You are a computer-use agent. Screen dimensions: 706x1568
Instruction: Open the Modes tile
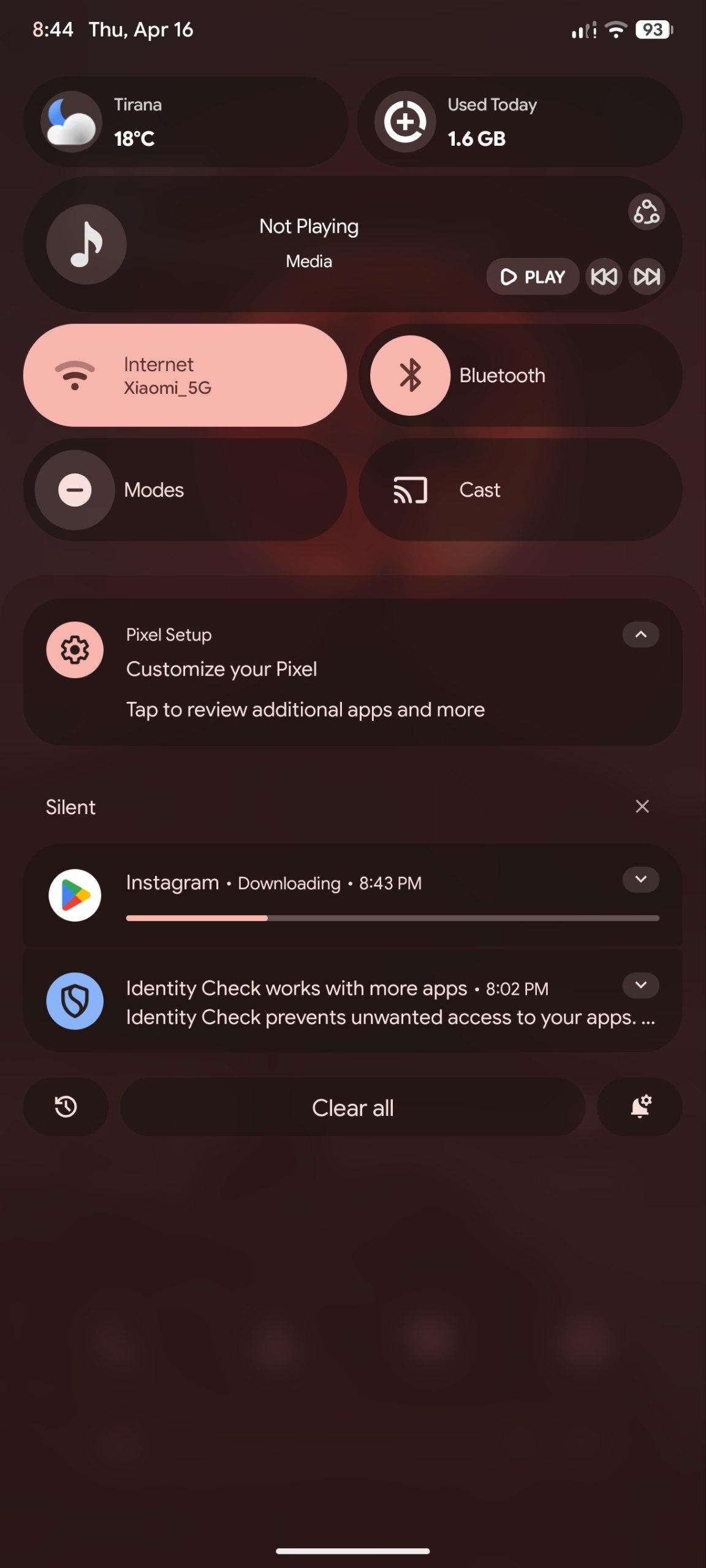[185, 490]
